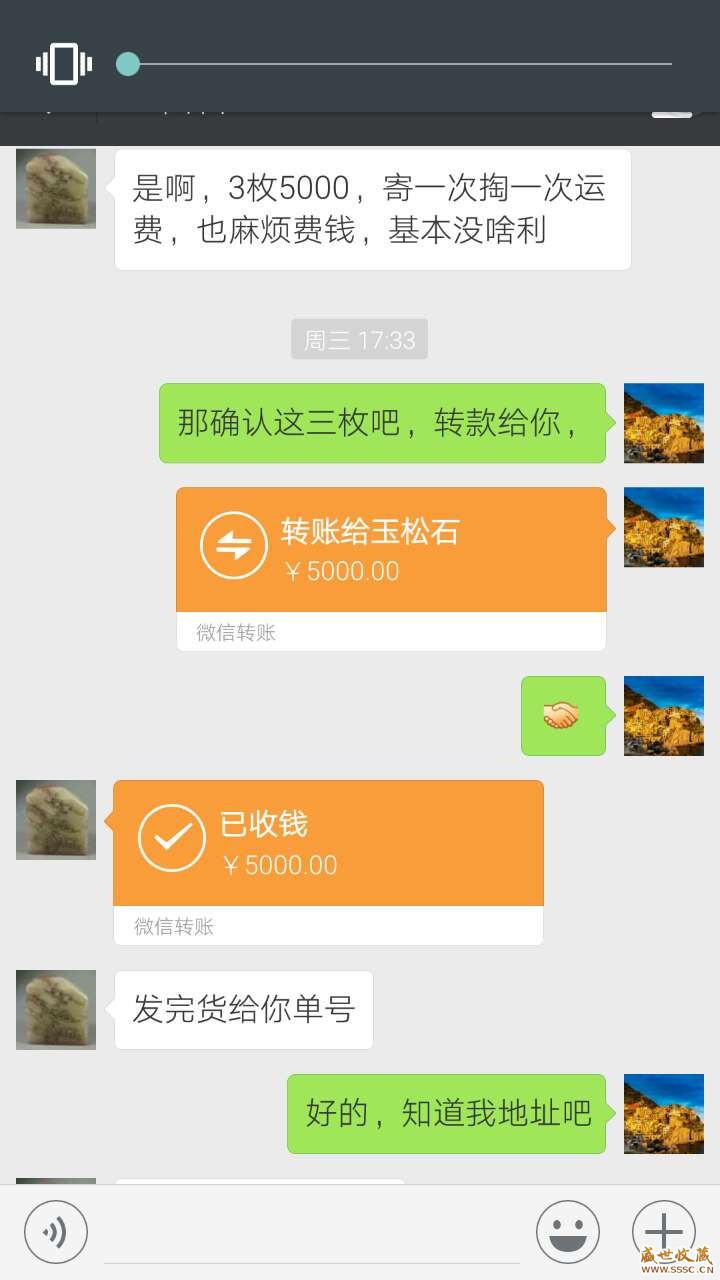
Task: Set volume by tapping the slider track
Action: (400, 64)
